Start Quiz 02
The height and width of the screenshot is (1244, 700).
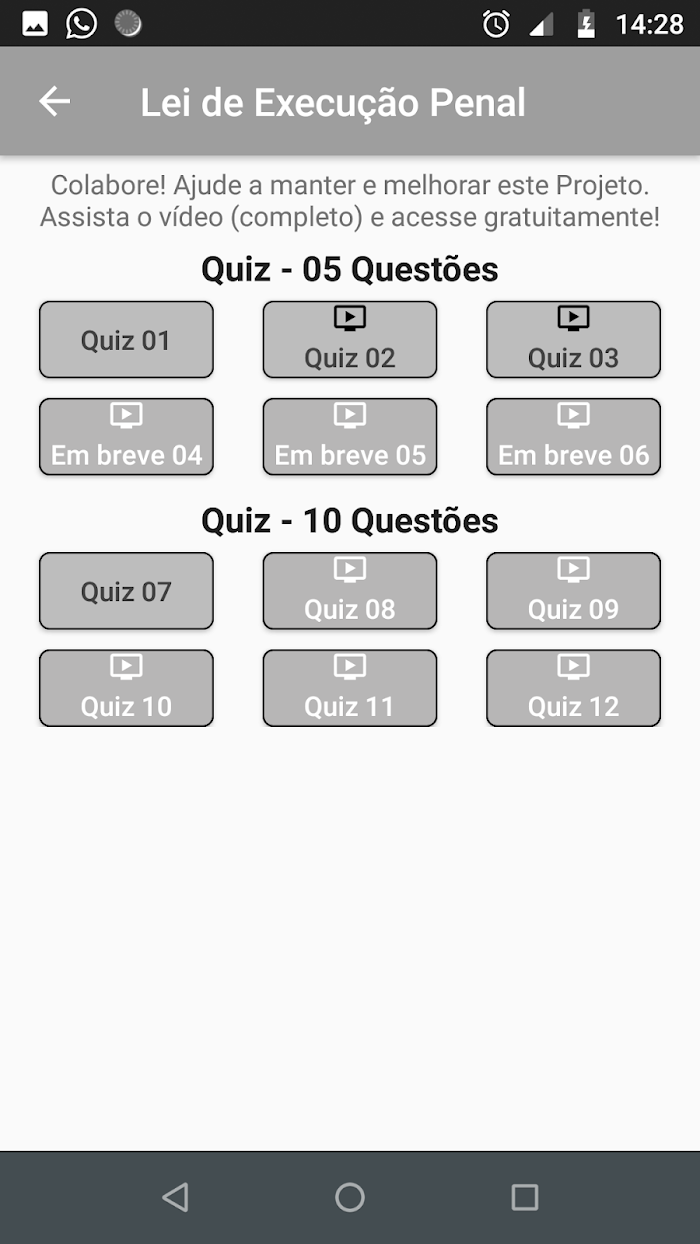[x=350, y=340]
